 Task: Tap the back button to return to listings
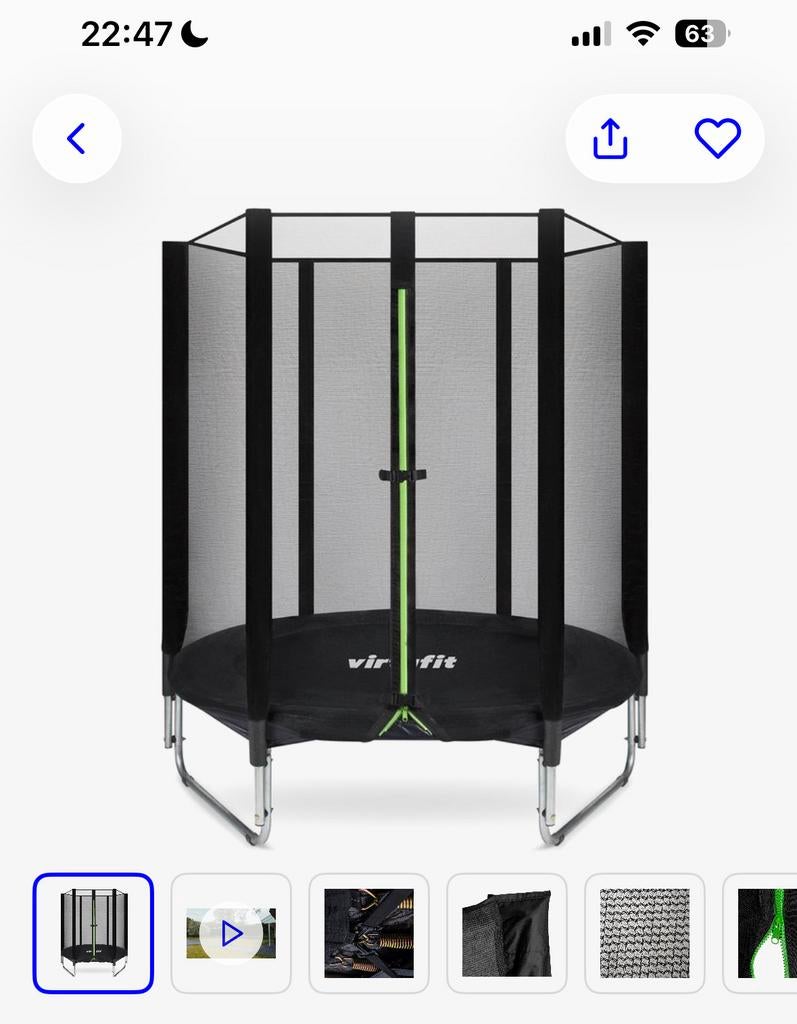pyautogui.click(x=77, y=139)
